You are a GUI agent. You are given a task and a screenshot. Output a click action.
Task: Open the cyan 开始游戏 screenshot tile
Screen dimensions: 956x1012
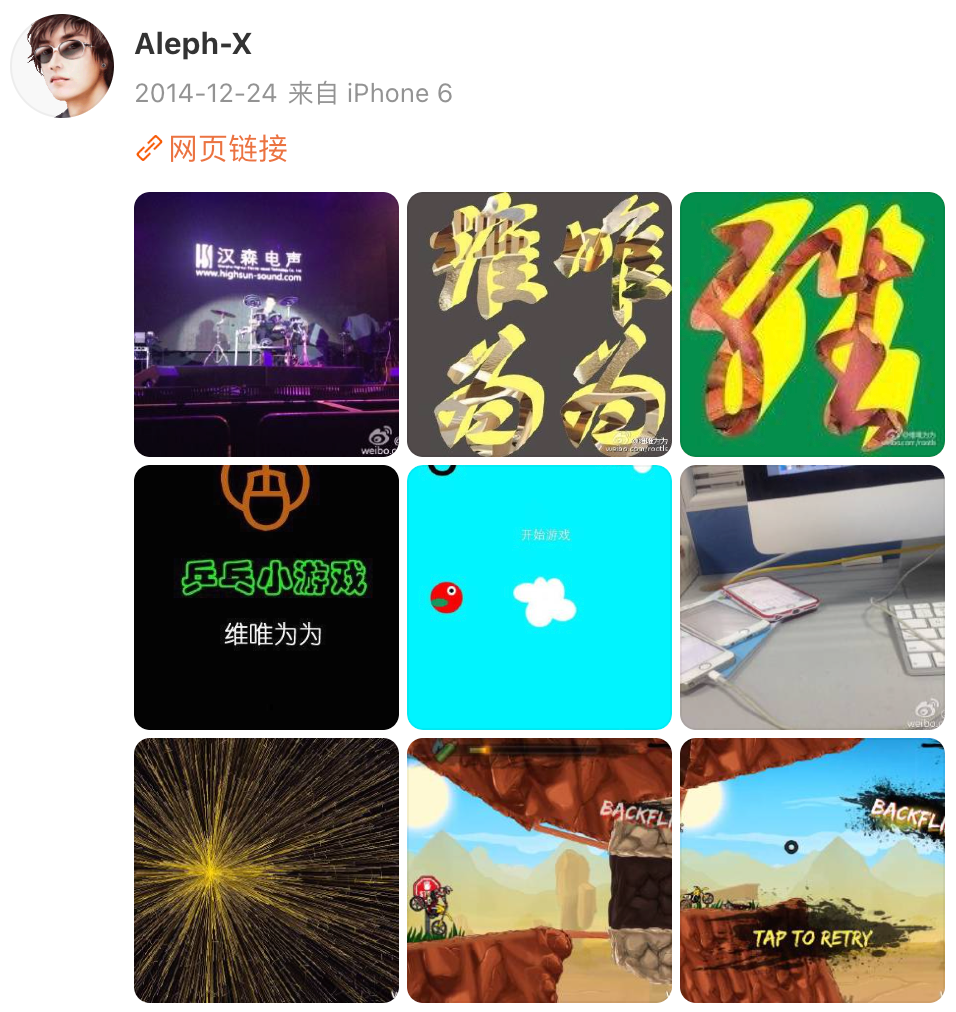539,597
